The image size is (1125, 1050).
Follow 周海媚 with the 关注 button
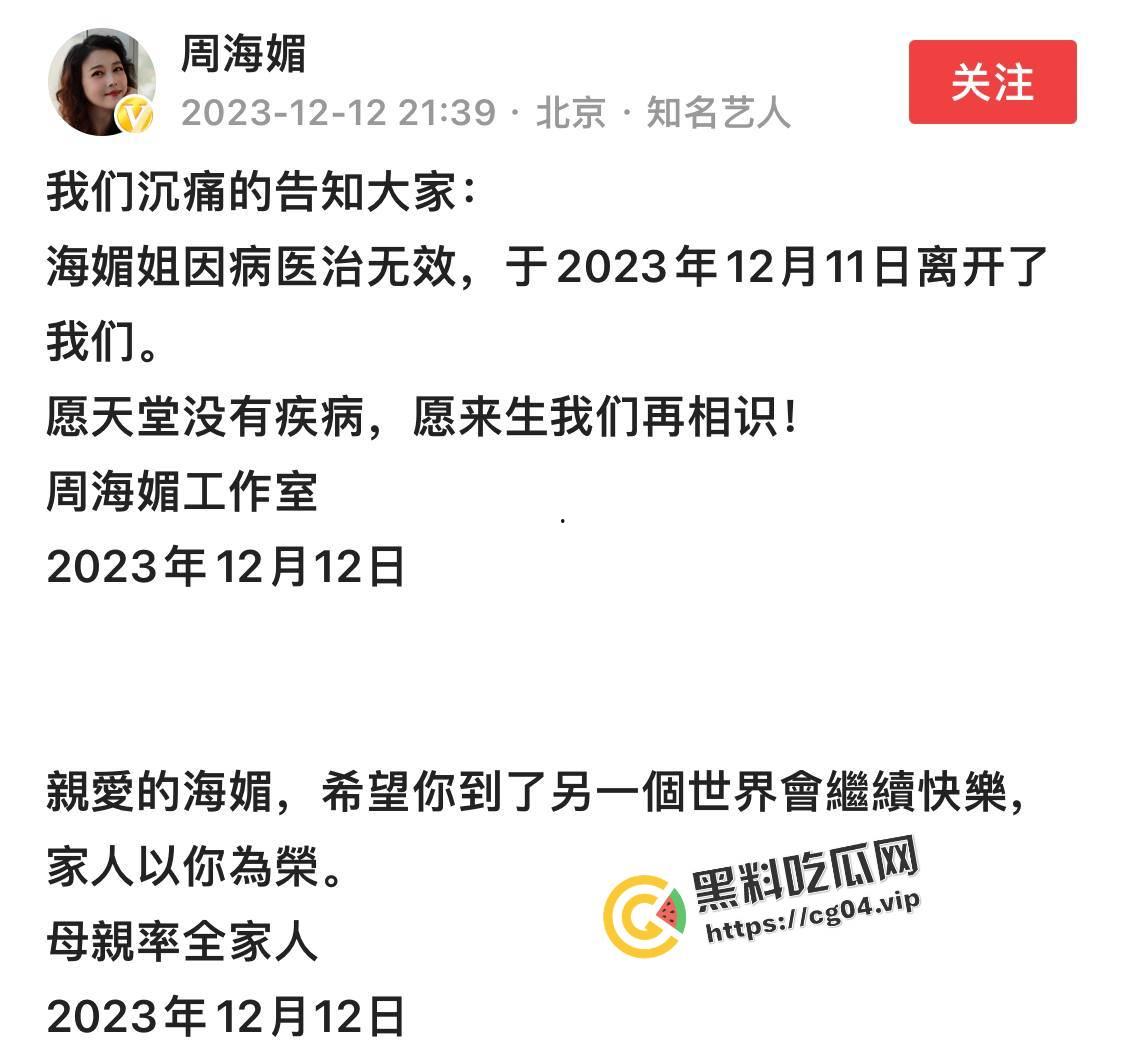(991, 82)
